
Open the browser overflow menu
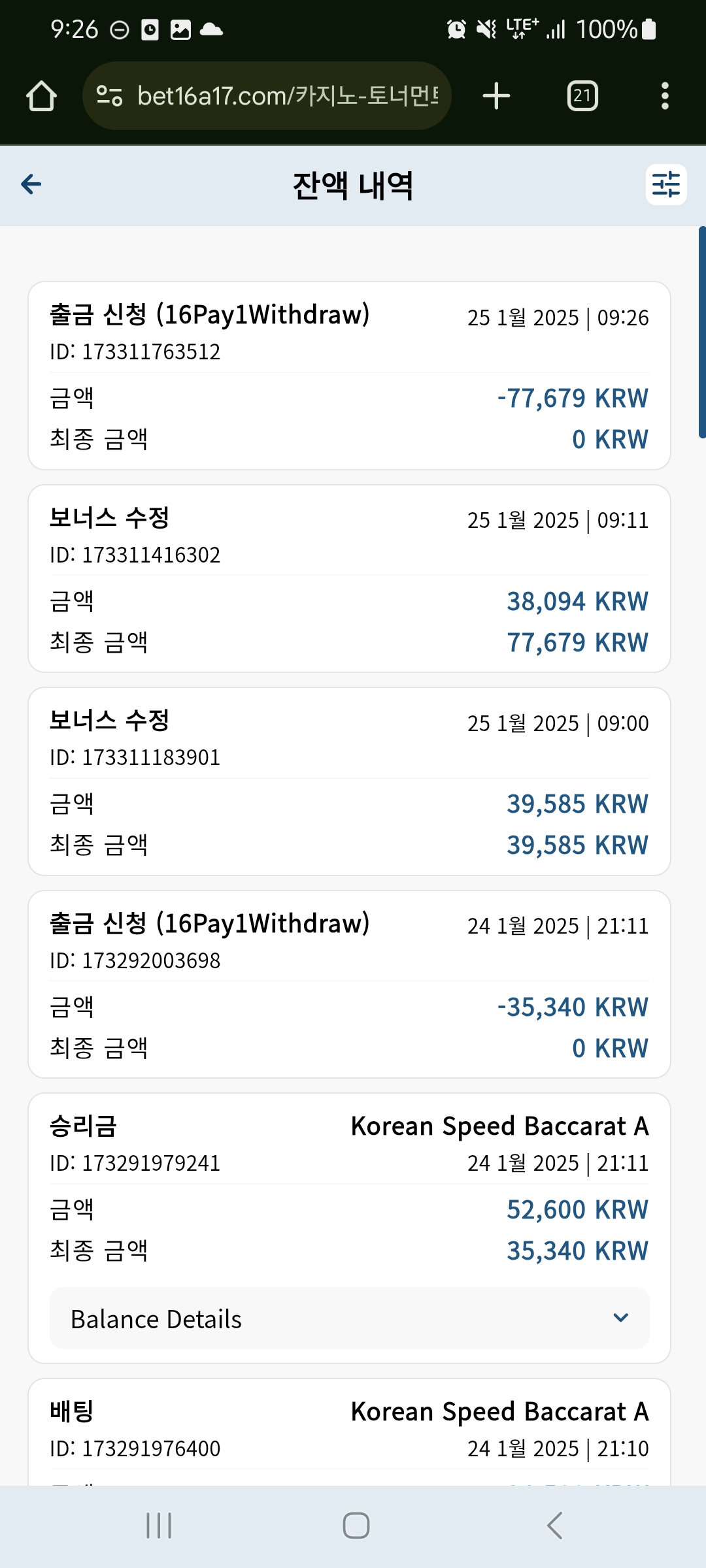[x=665, y=96]
